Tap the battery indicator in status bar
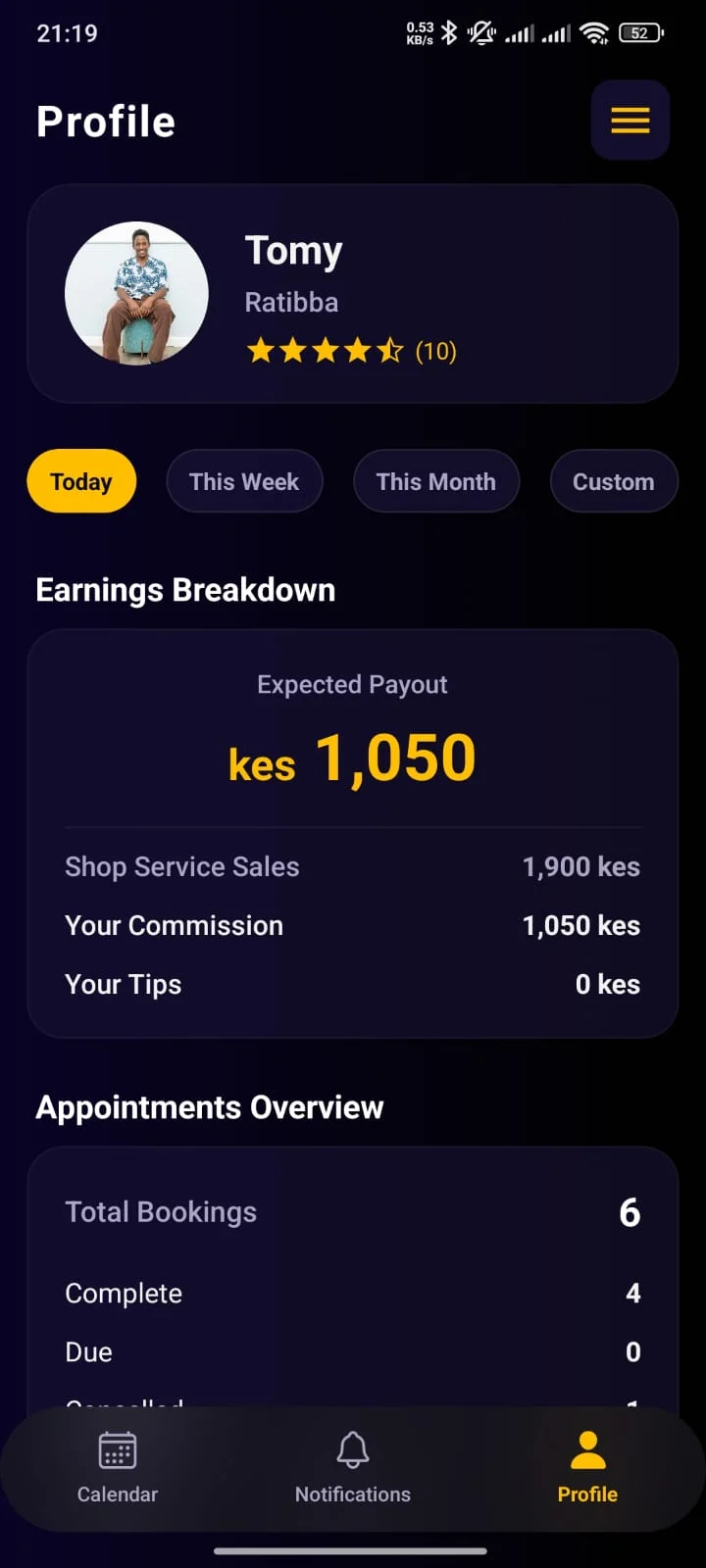This screenshot has width=706, height=1568. (x=639, y=32)
